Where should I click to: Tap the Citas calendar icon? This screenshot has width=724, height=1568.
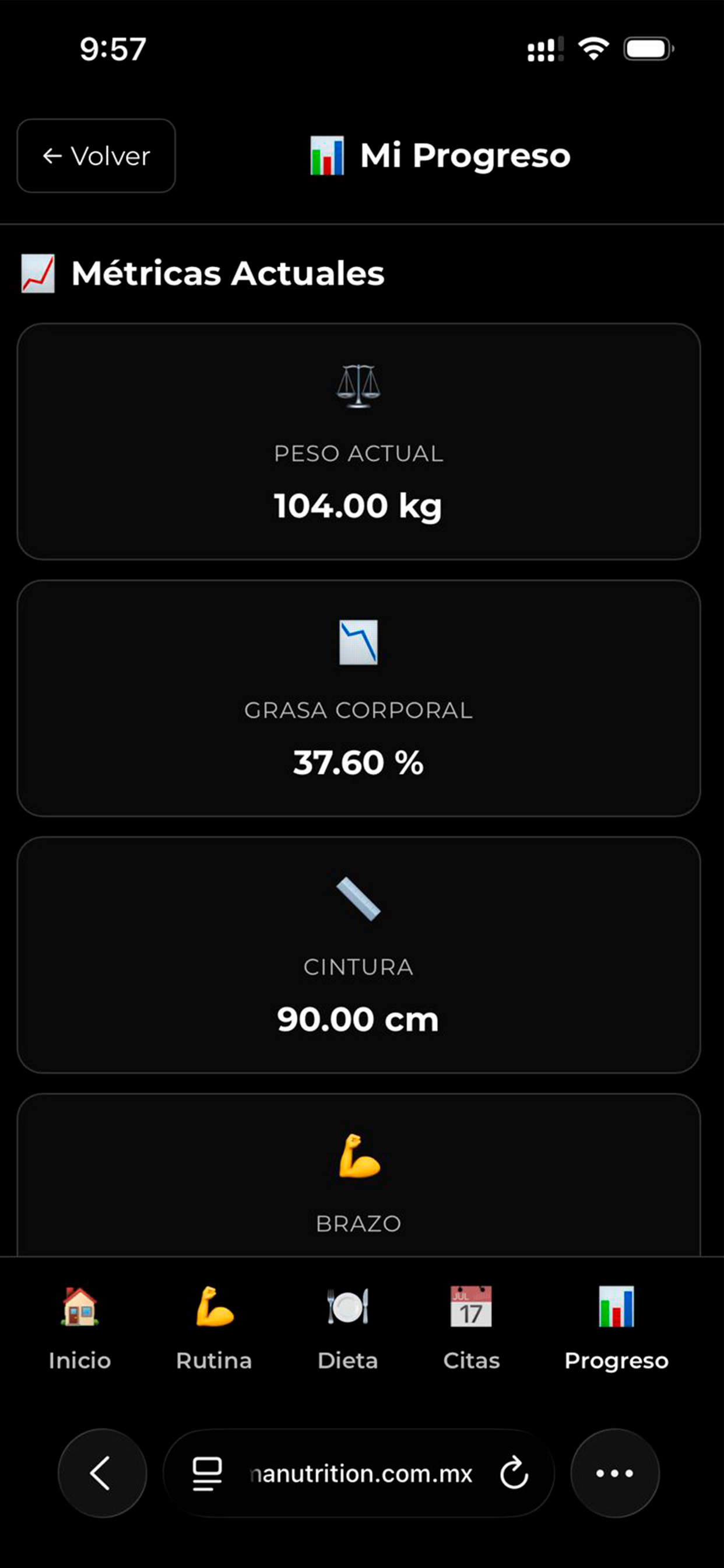point(471,1306)
